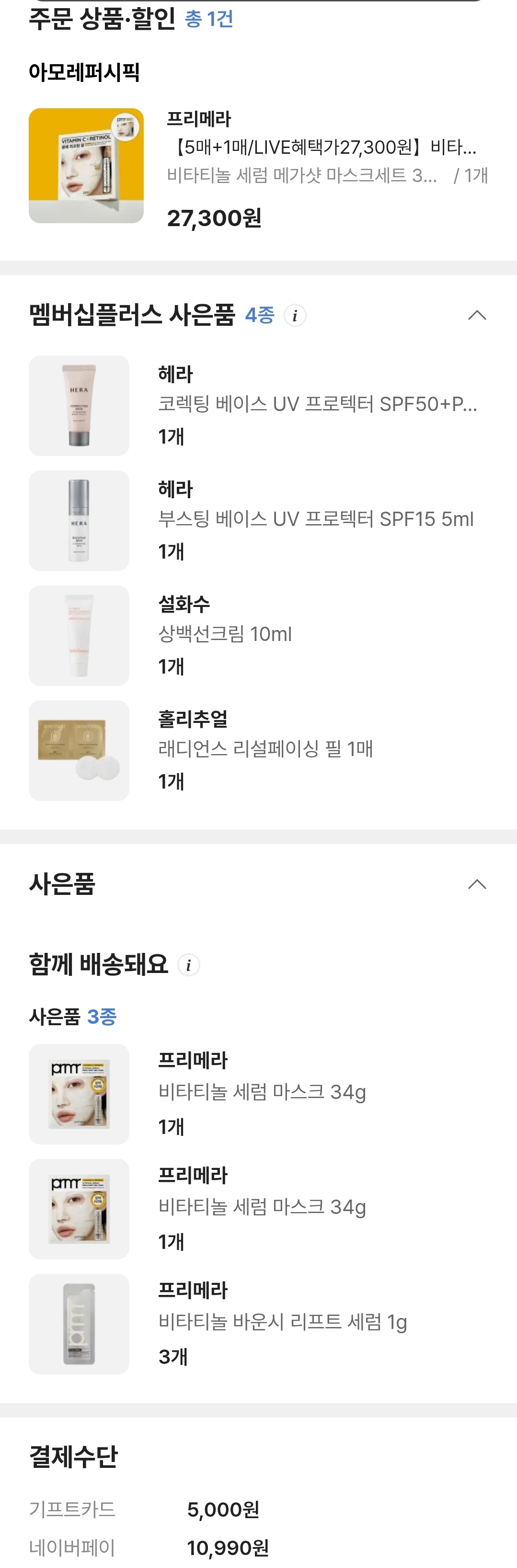Show info about 멤버십플러스 사은품

click(295, 315)
